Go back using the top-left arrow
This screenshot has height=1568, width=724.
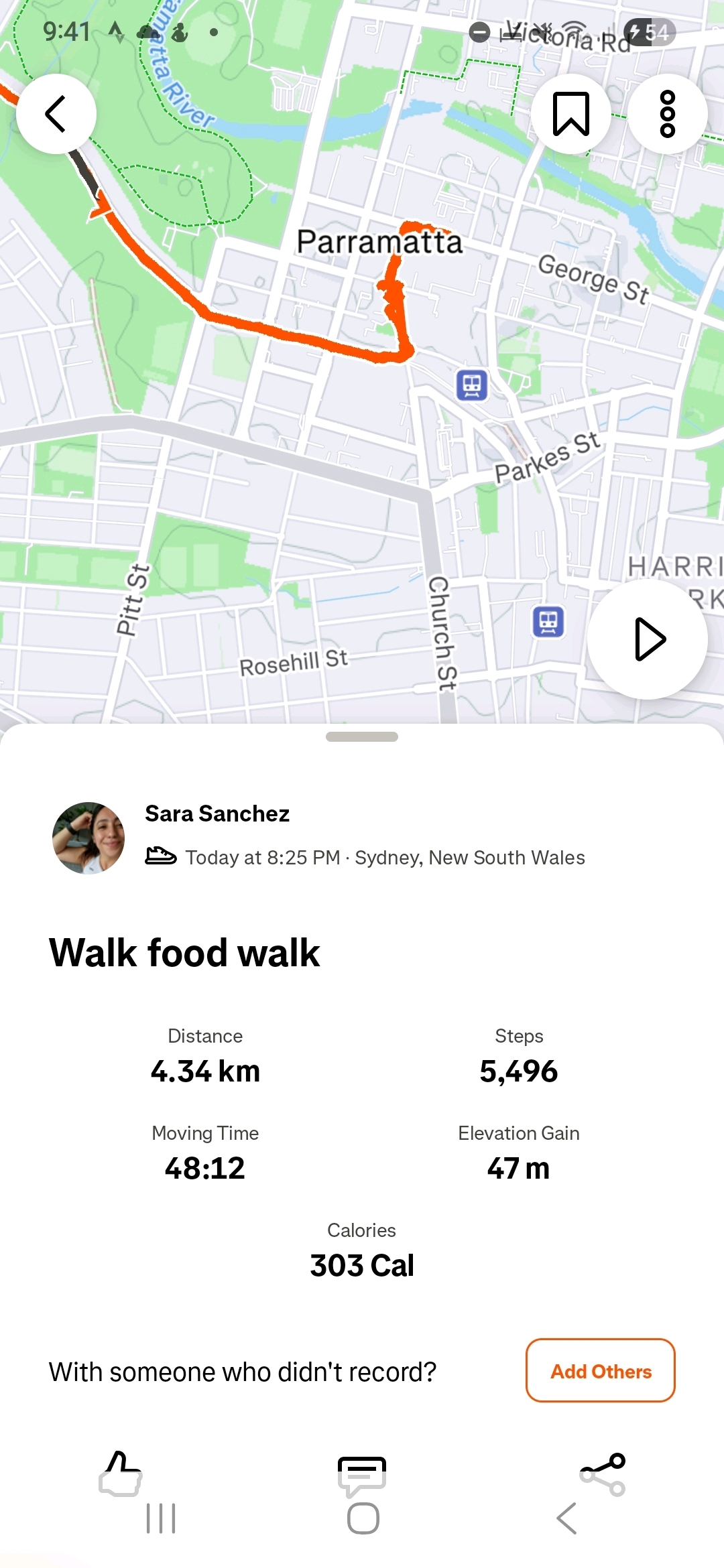56,114
